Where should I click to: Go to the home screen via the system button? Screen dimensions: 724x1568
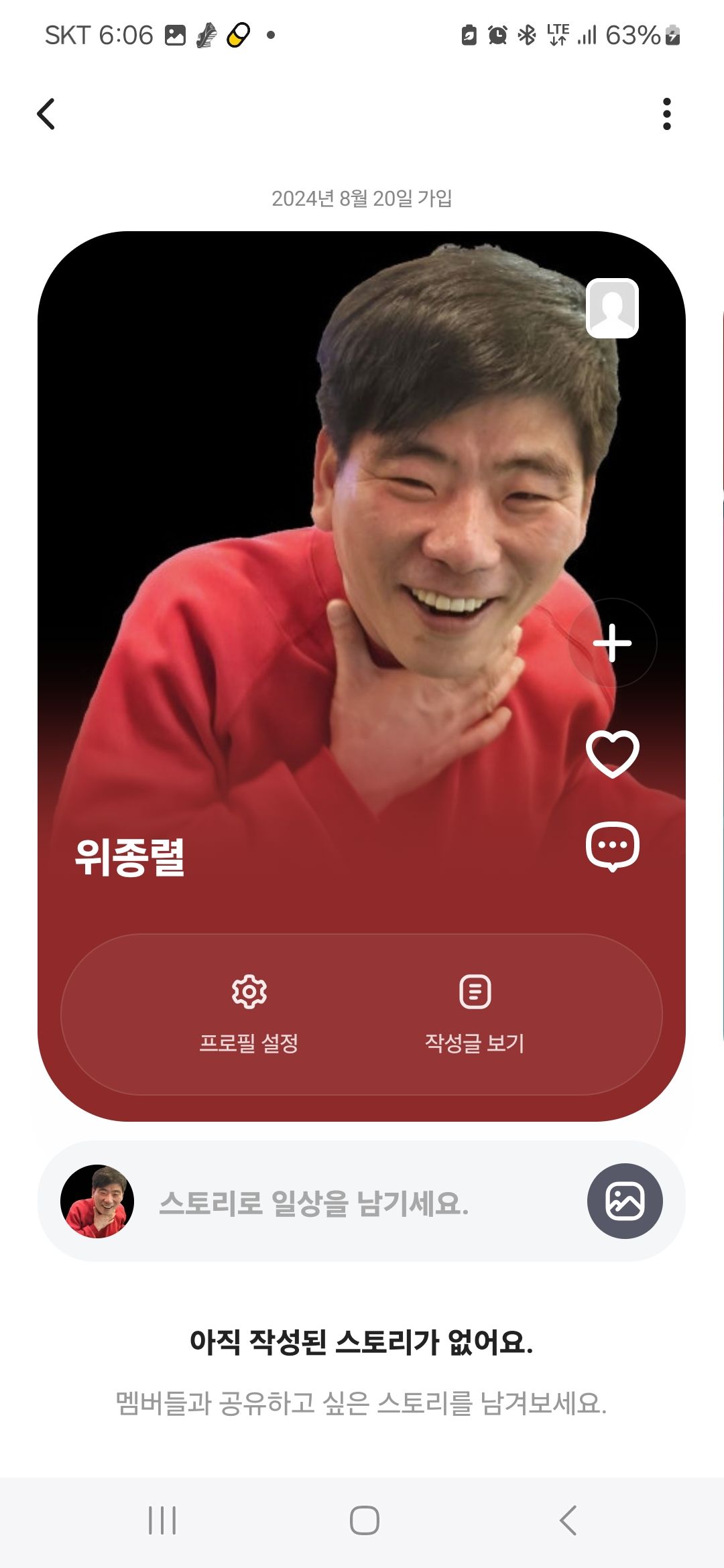pos(364,1520)
